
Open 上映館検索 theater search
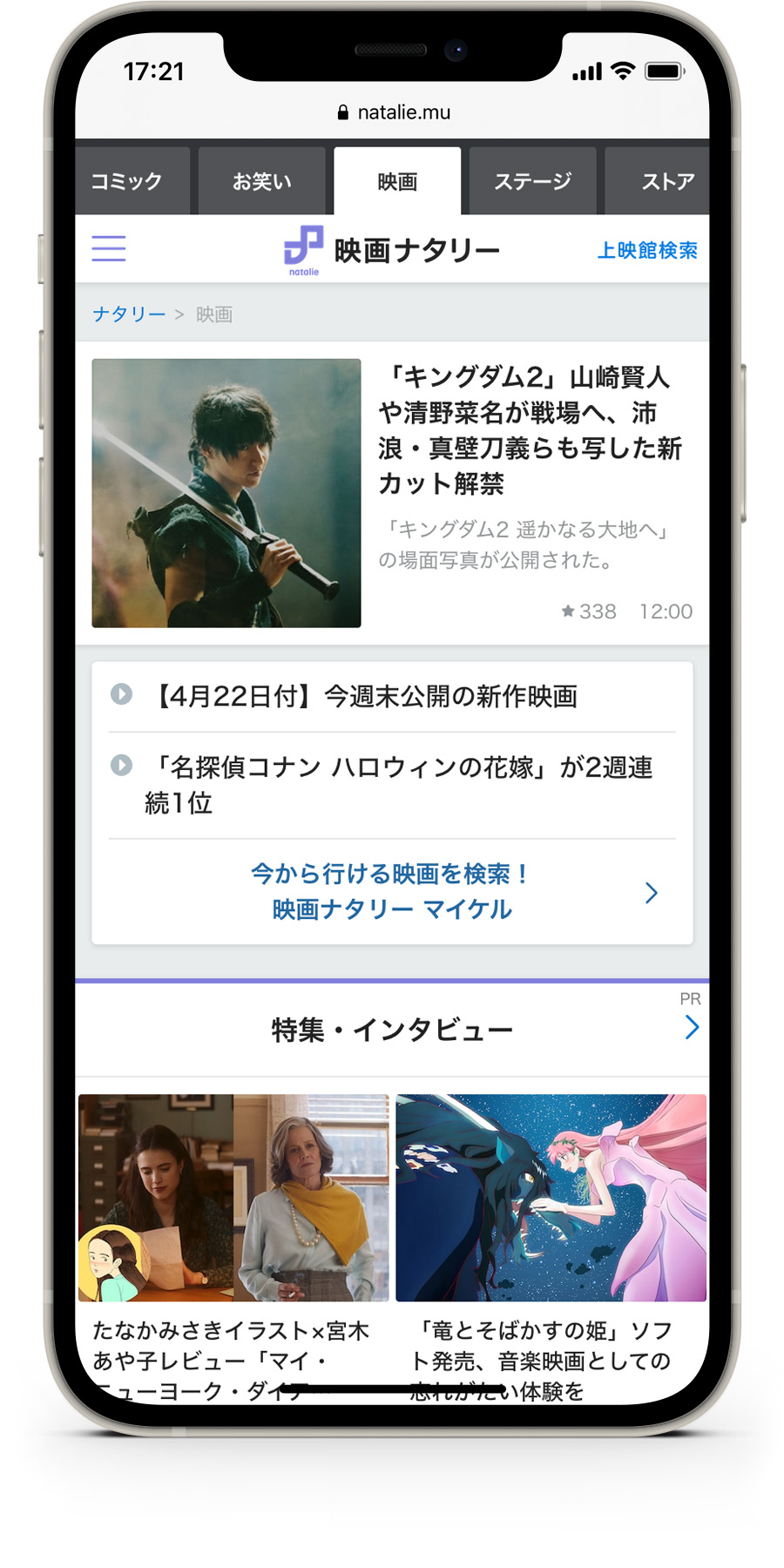pyautogui.click(x=646, y=251)
